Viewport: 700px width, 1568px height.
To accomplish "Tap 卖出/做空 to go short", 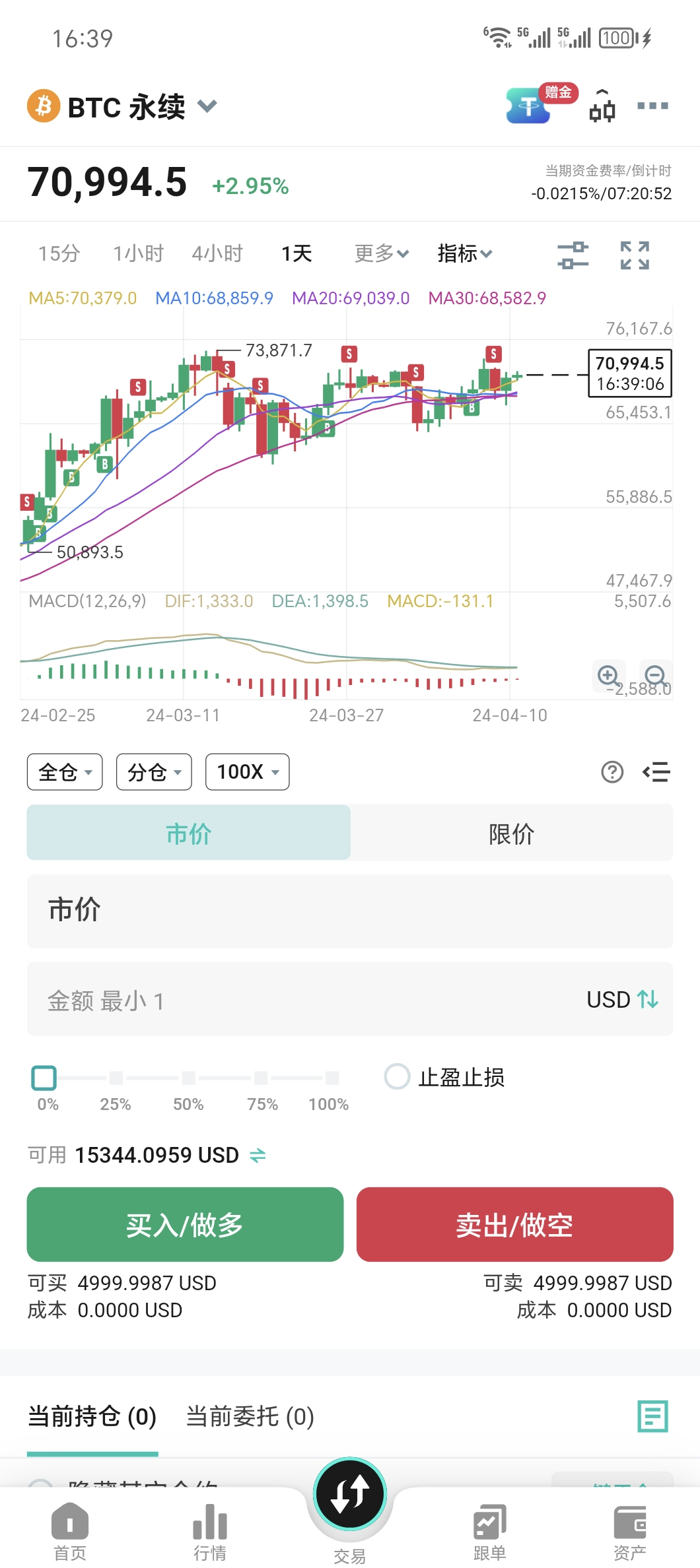I will click(x=514, y=1225).
